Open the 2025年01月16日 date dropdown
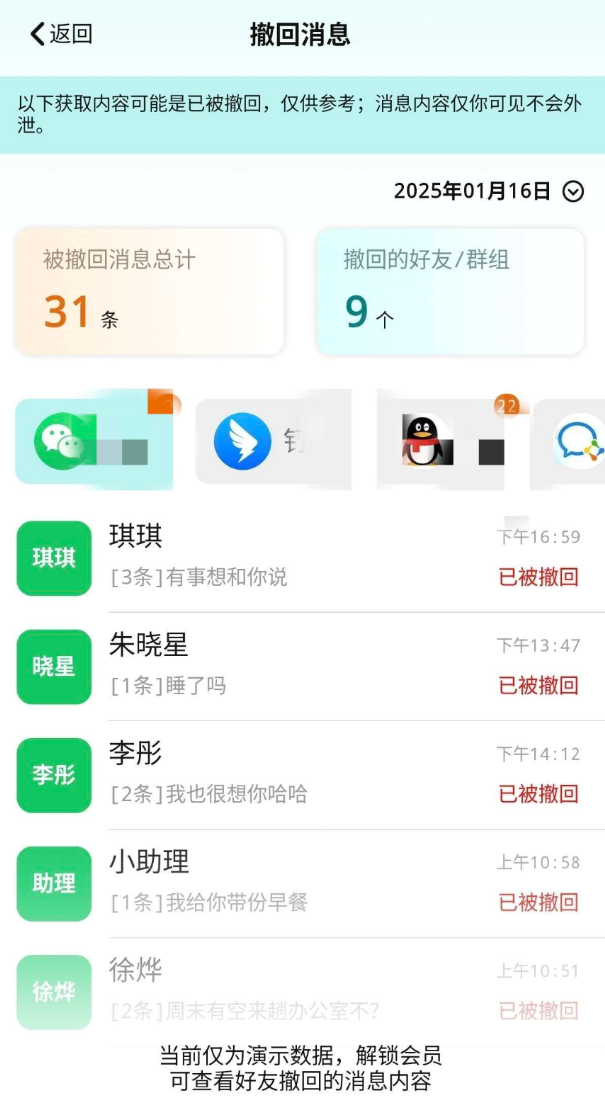 click(489, 191)
